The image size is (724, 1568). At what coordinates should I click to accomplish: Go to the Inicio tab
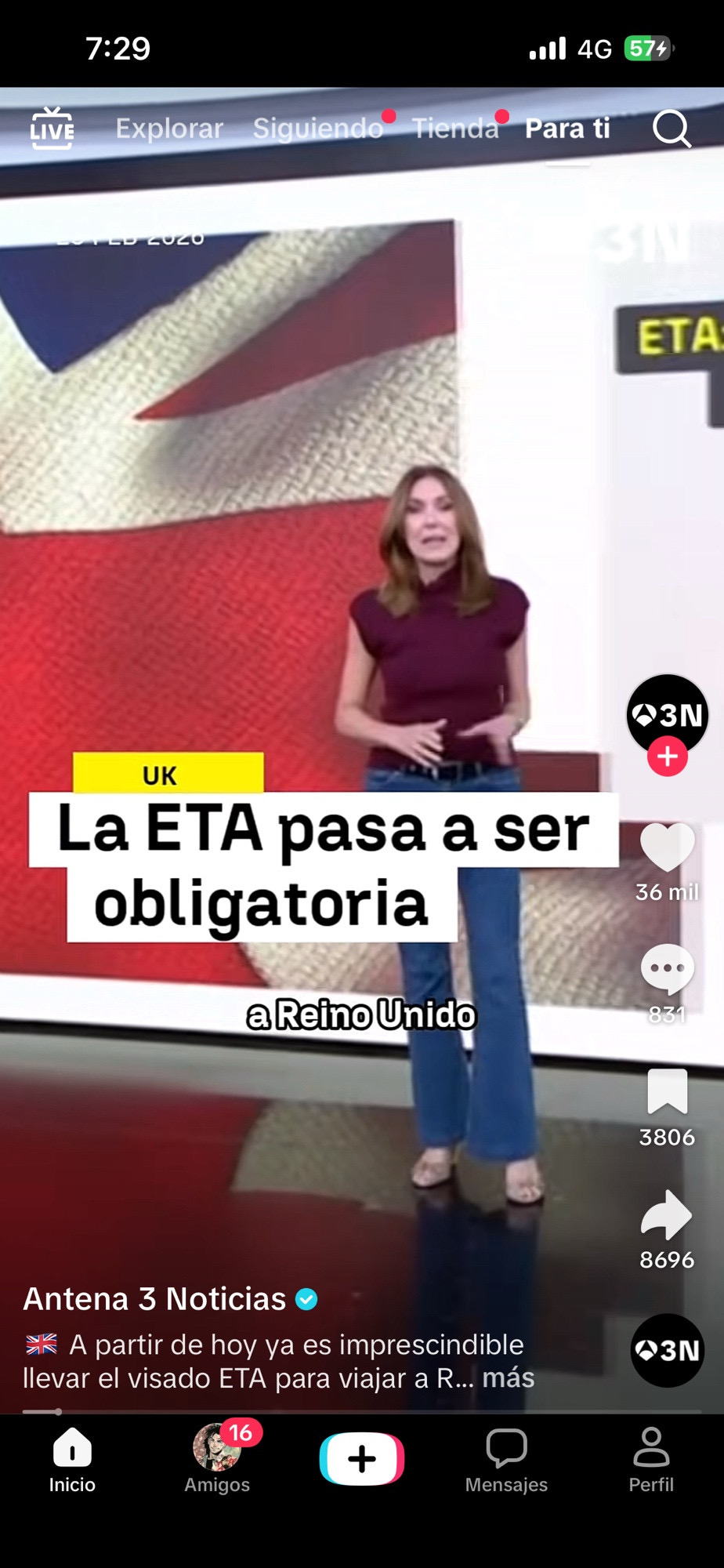pyautogui.click(x=72, y=1460)
